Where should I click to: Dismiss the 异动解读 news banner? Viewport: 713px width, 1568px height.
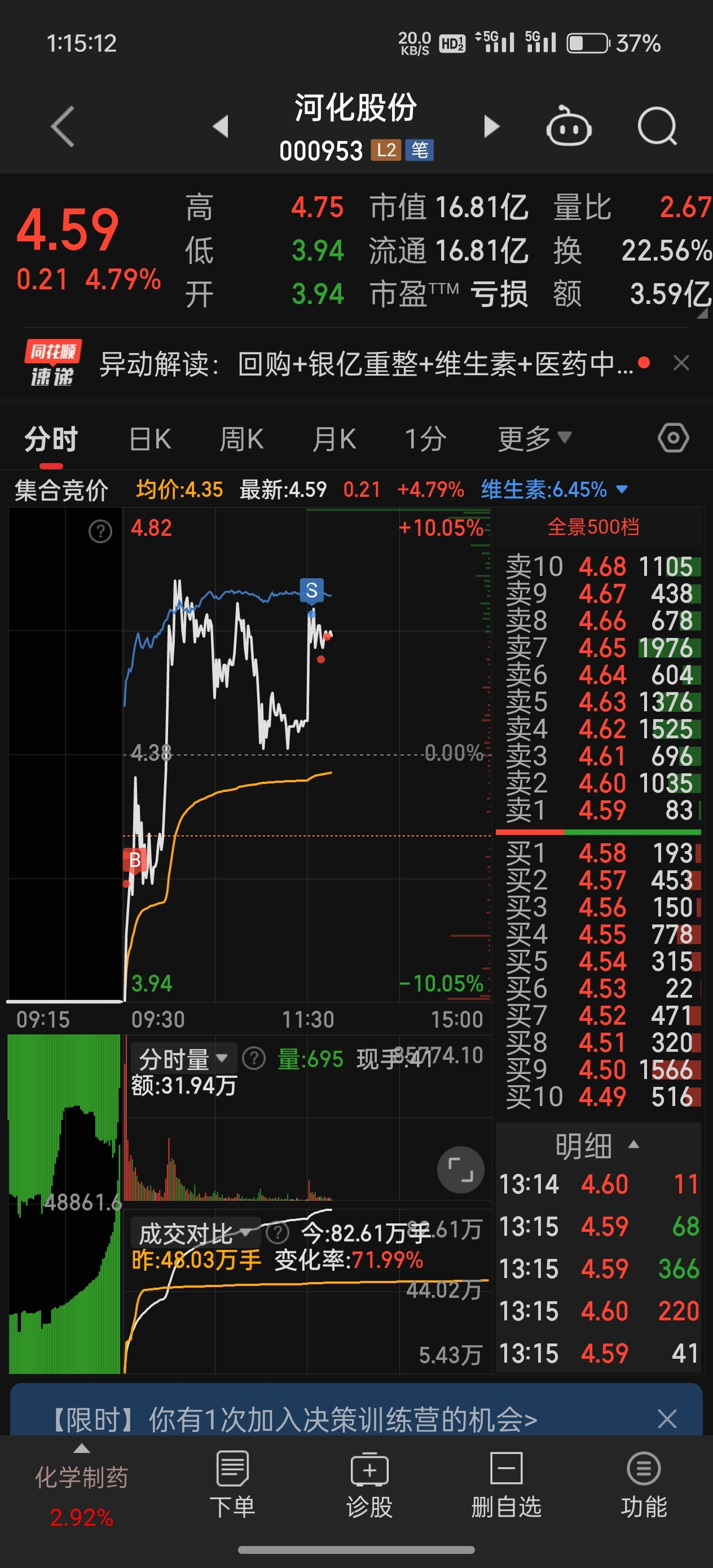point(681,363)
